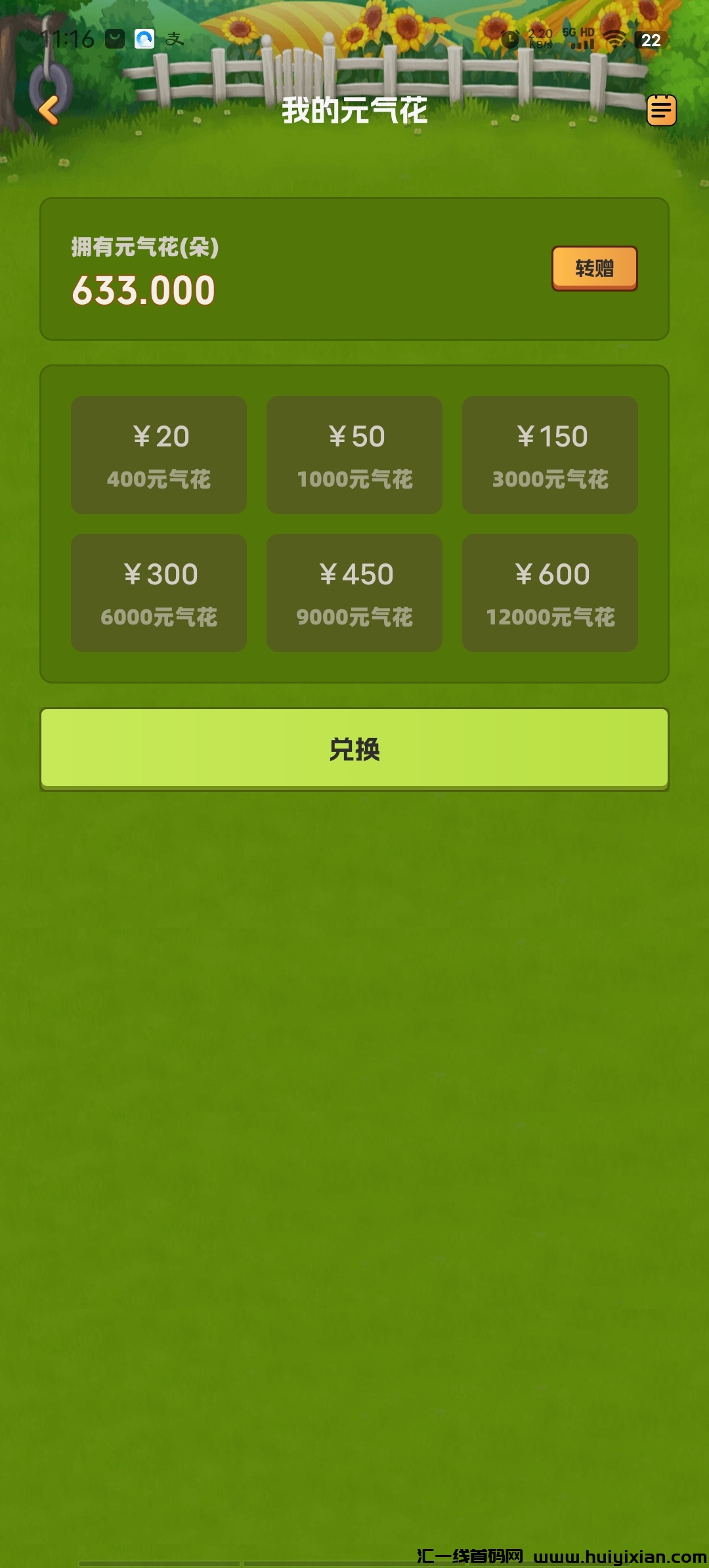Select the ¥20 for 400元气花 option

159,454
